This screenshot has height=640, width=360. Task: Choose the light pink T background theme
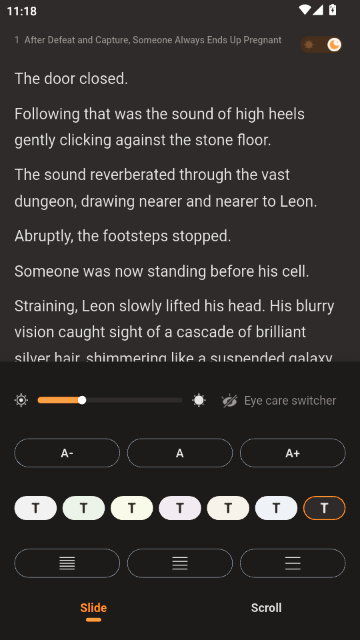coord(180,508)
